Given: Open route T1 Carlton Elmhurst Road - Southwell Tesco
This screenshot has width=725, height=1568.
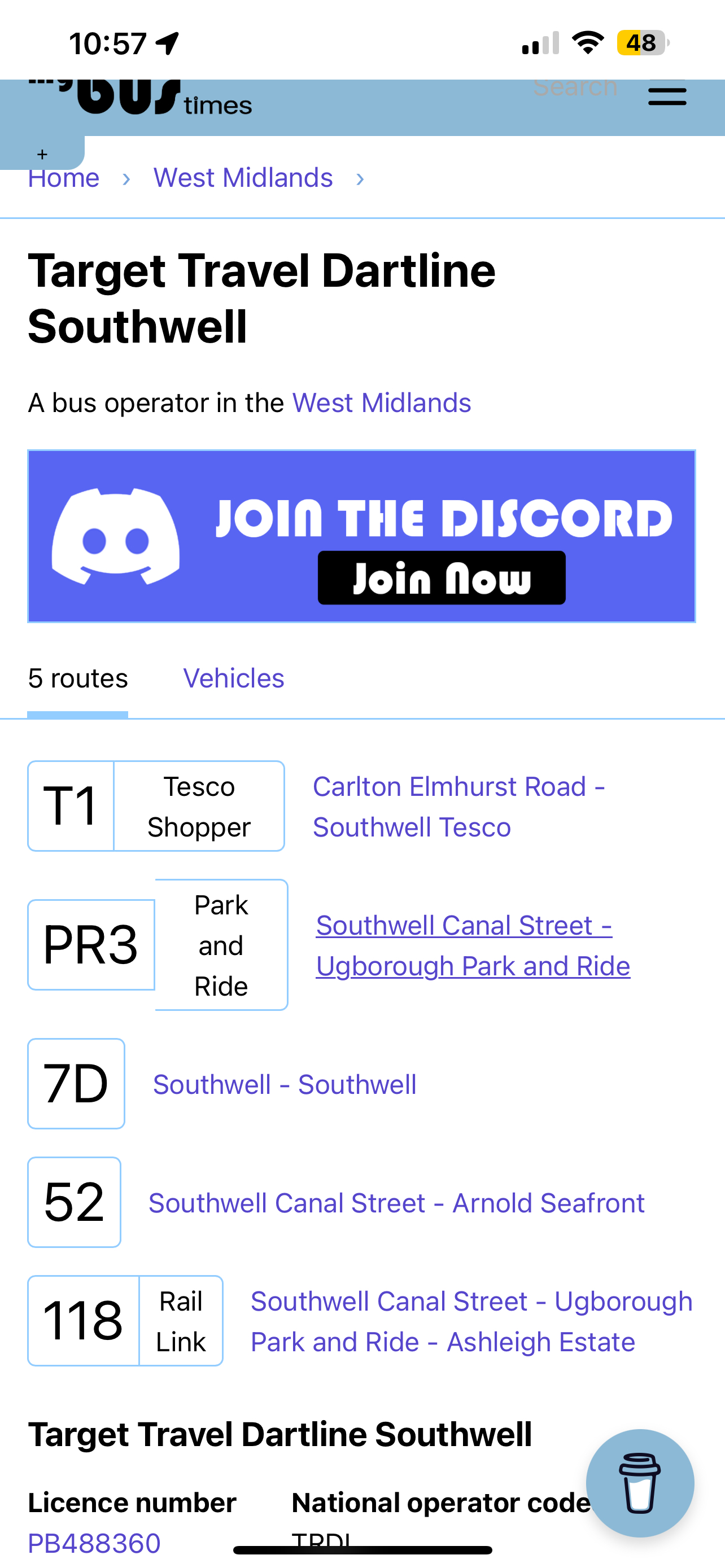Looking at the screenshot, I should 458,807.
